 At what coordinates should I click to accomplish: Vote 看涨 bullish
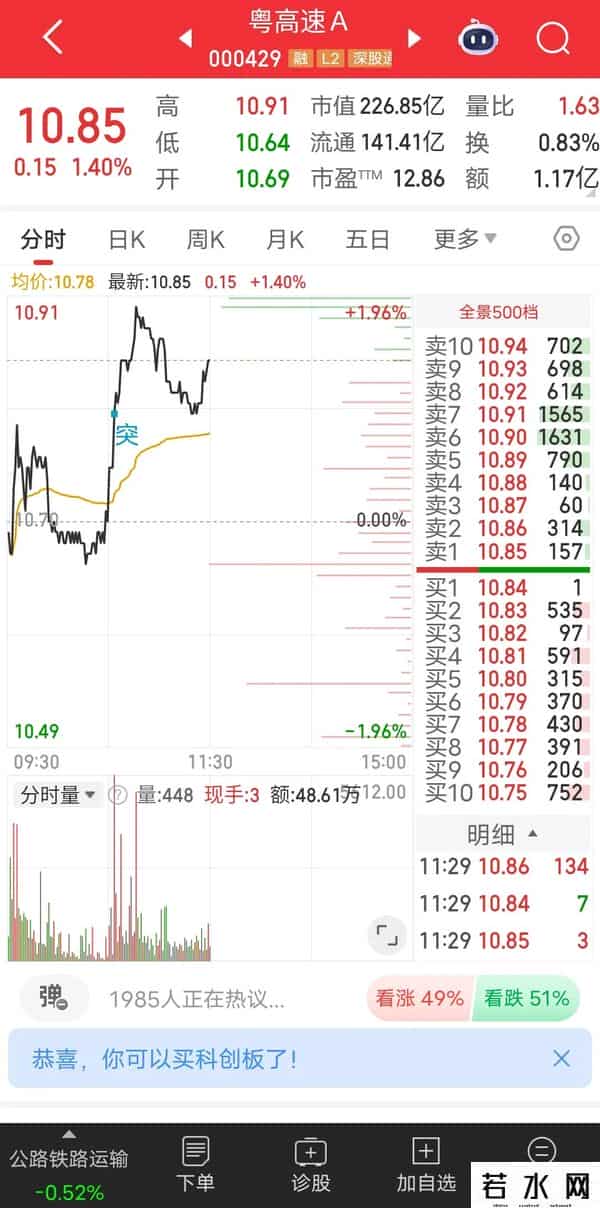click(x=418, y=998)
